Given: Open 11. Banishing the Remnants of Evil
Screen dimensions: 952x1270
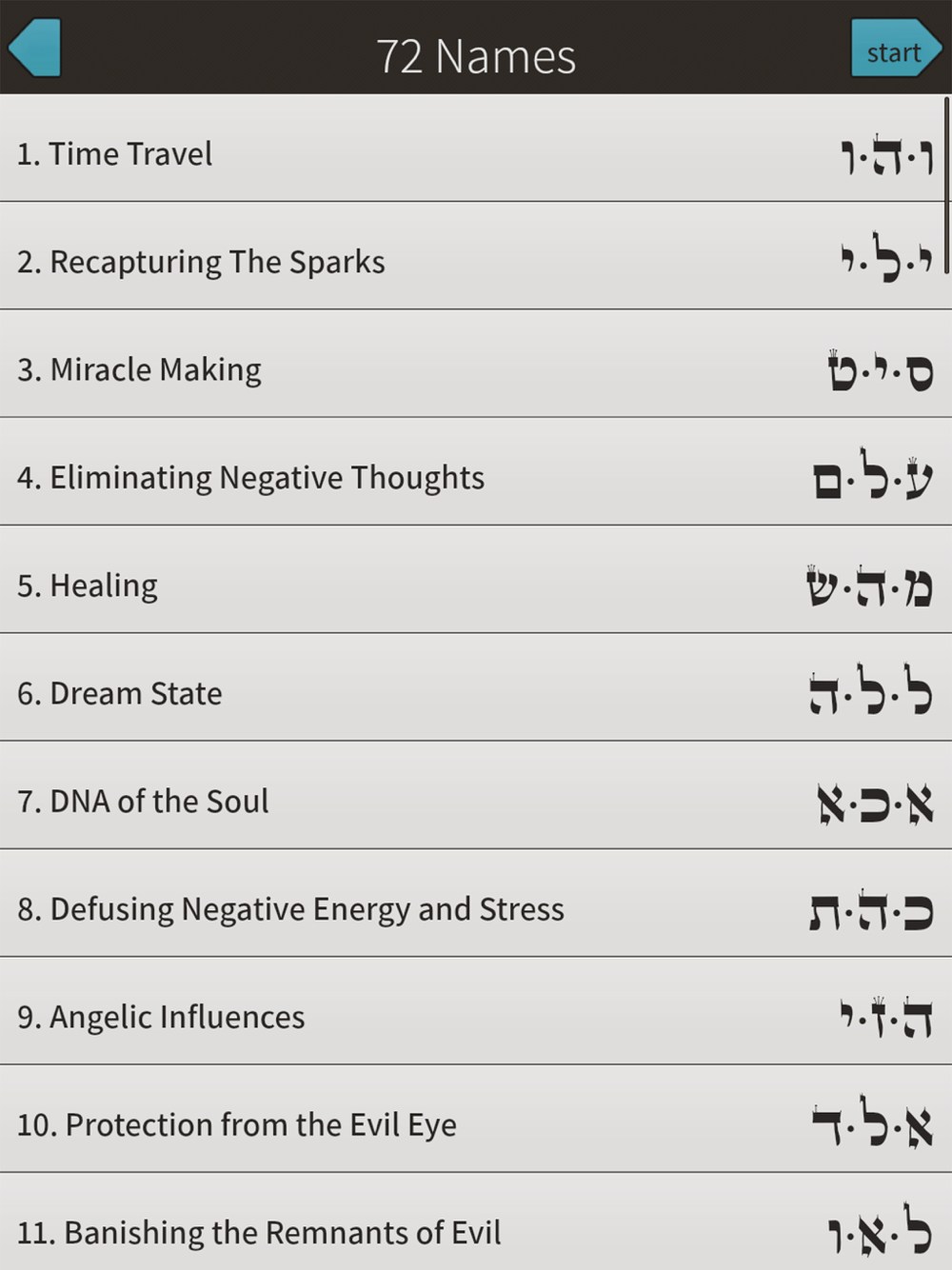Looking at the screenshot, I should pos(259,1232).
